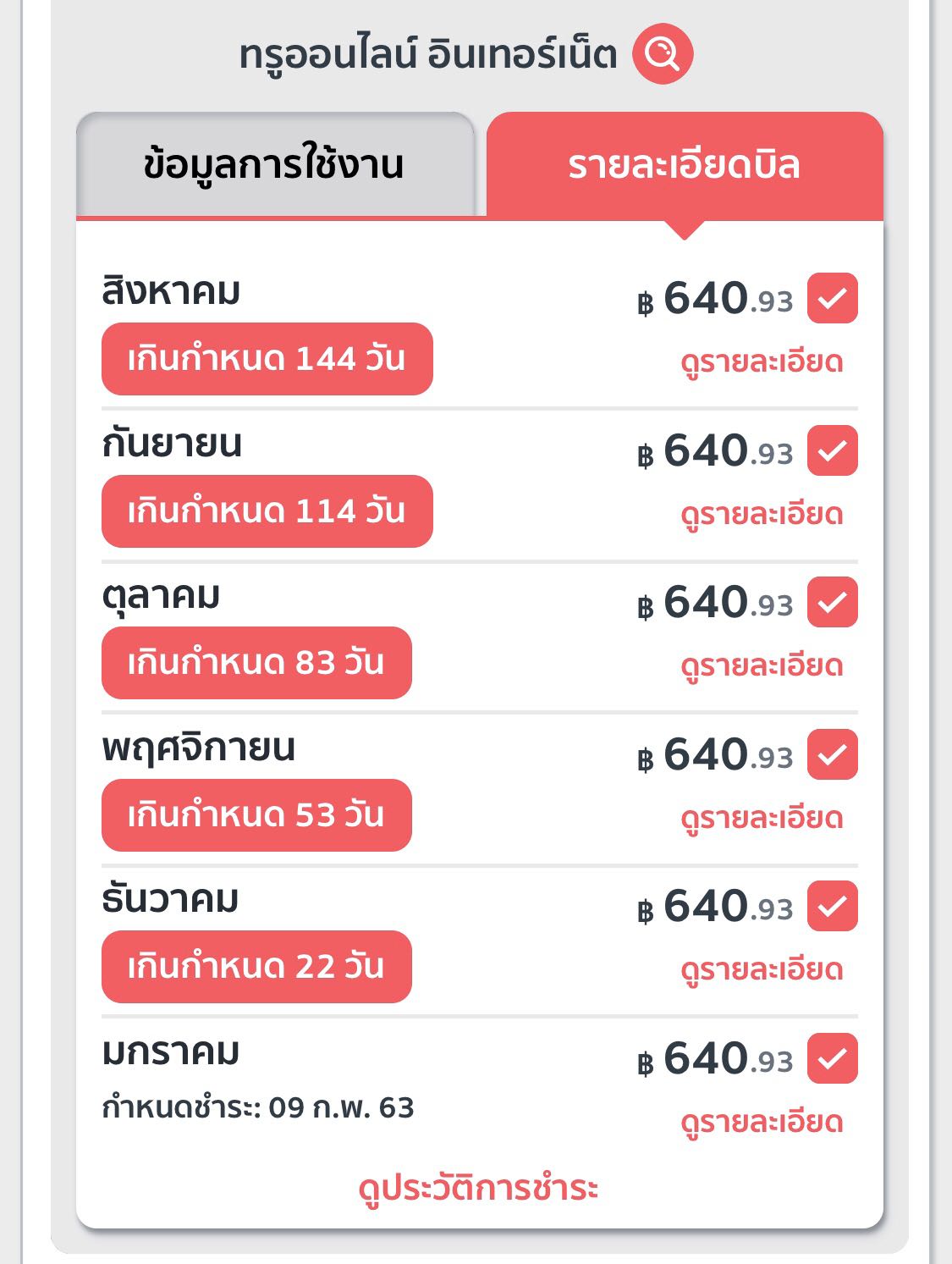Uncheck the สิงหาคม bill checkbox
The height and width of the screenshot is (1264, 952).
[832, 298]
